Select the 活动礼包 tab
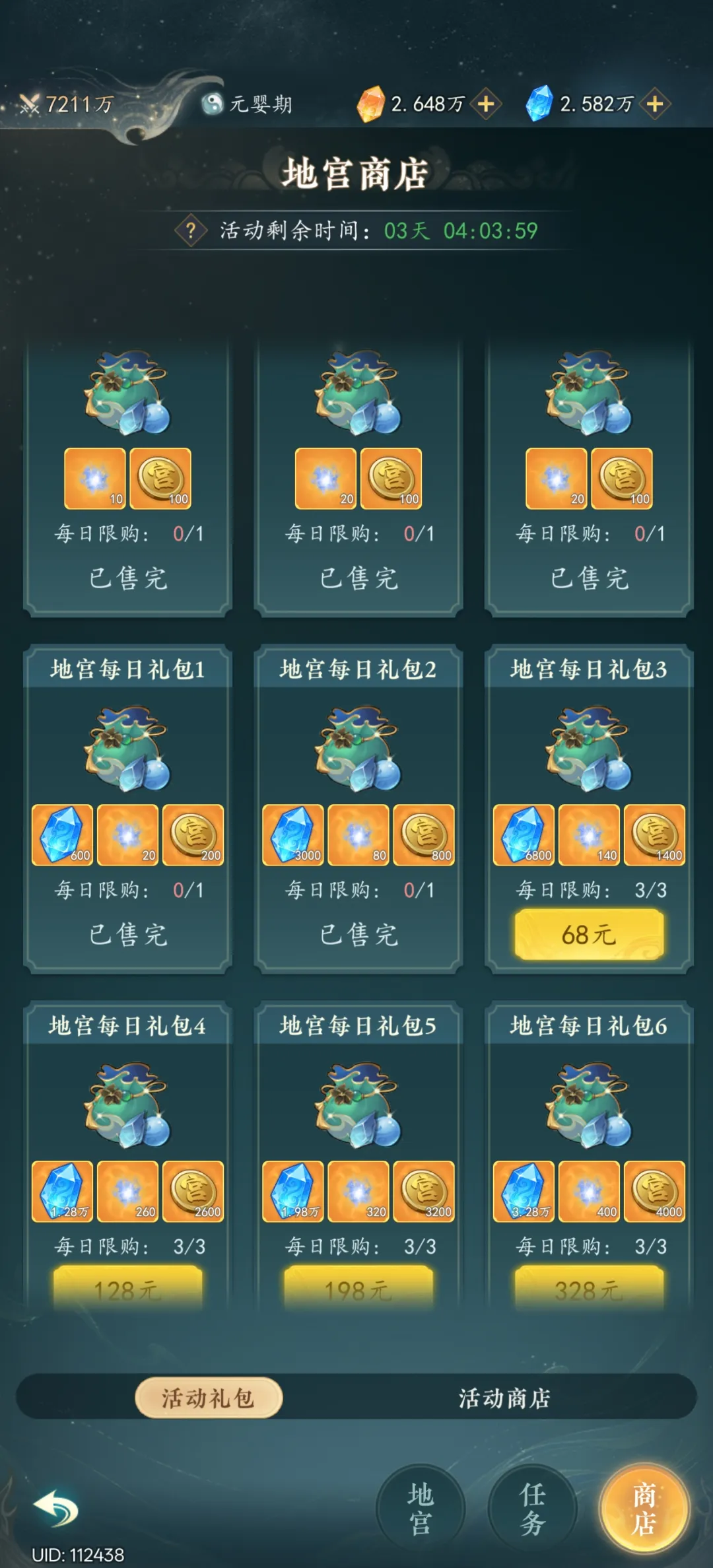Viewport: 713px width, 1568px height. tap(209, 1398)
